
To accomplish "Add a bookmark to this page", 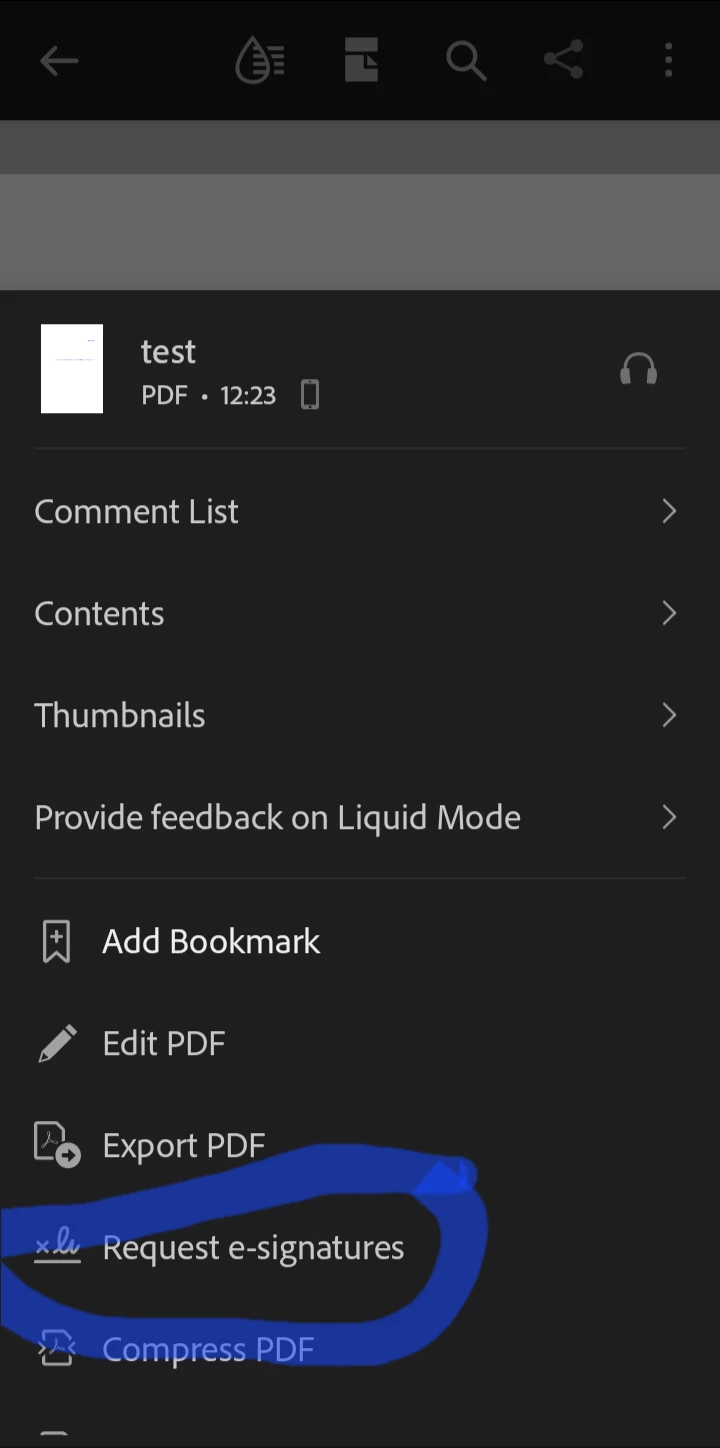I will tap(210, 942).
